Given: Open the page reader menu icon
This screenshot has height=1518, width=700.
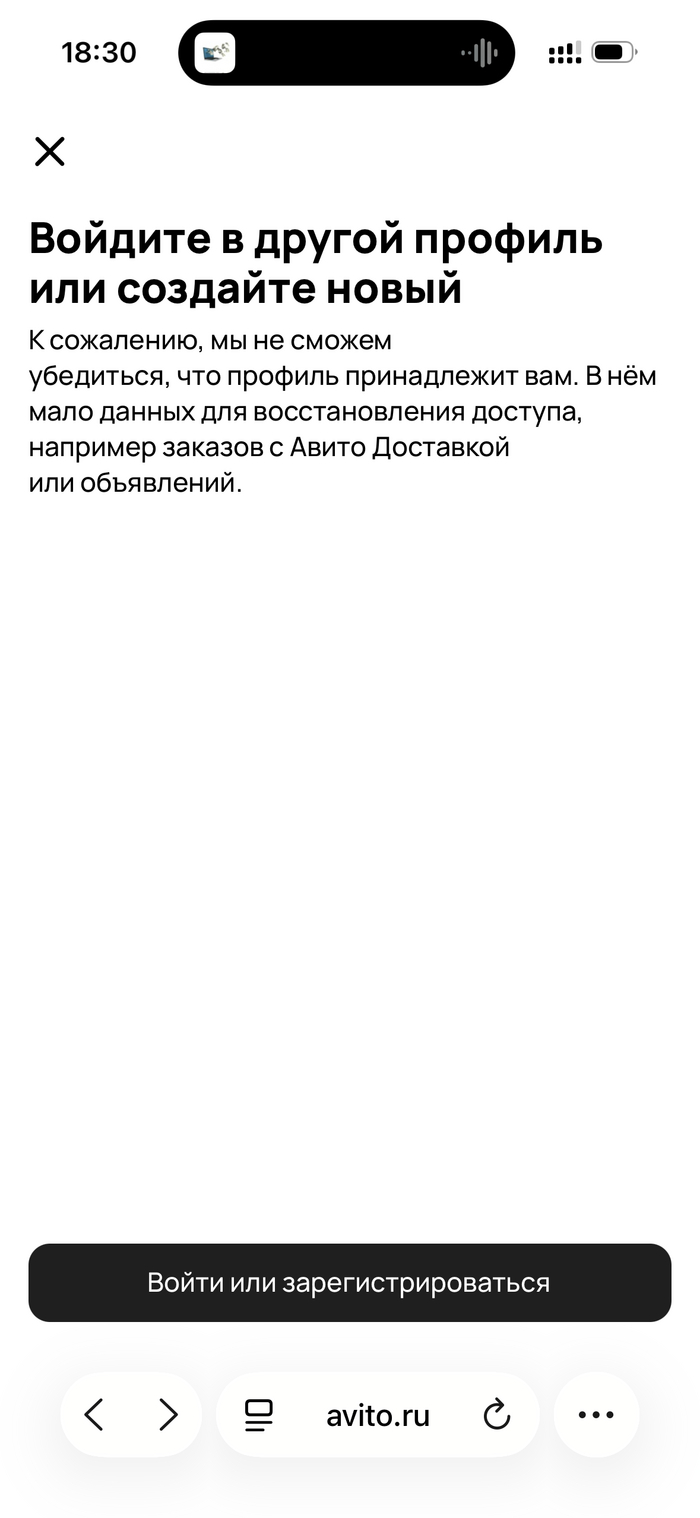Looking at the screenshot, I should [259, 1415].
